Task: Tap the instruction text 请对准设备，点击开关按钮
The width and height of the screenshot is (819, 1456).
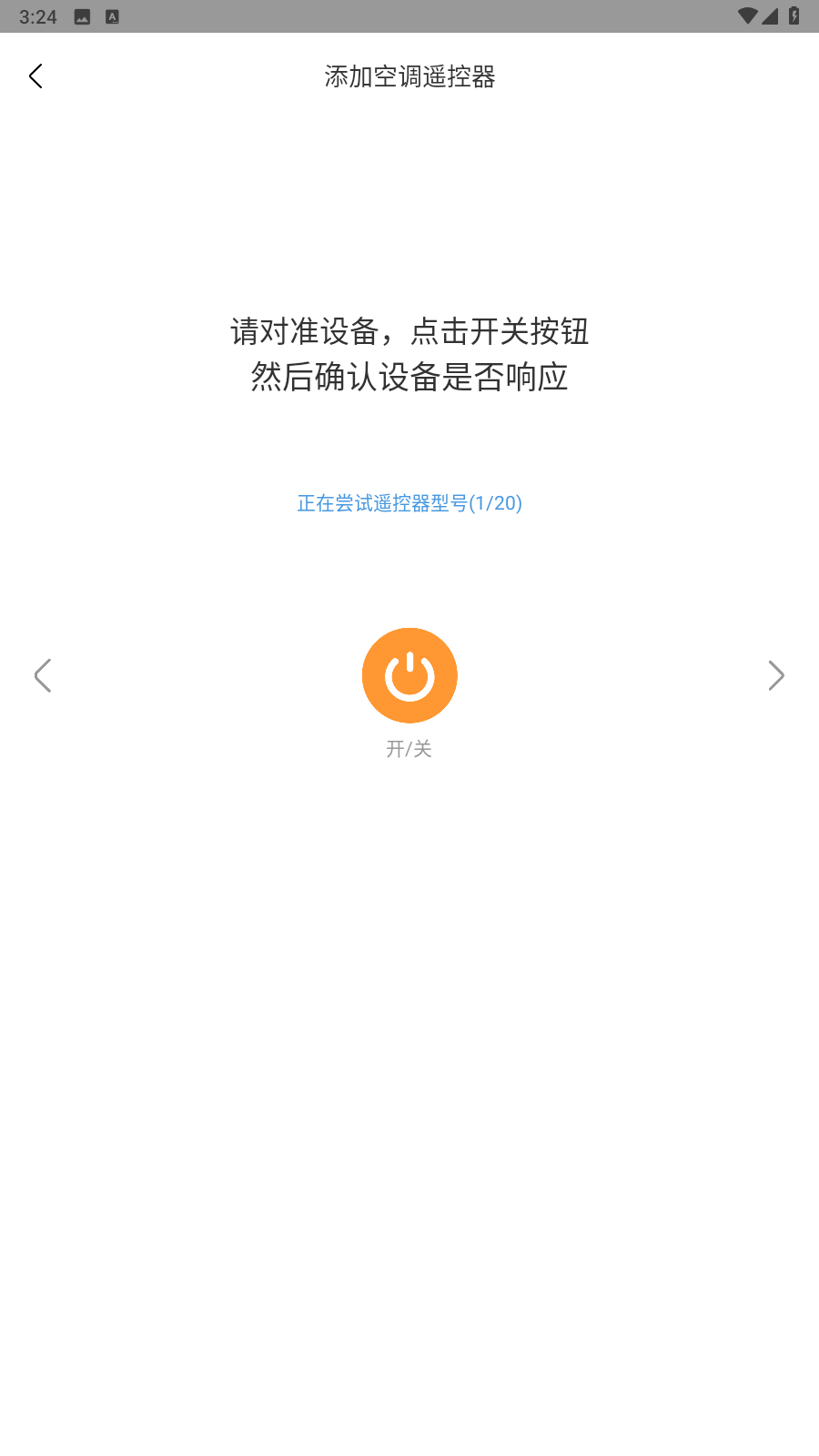Action: tap(409, 333)
